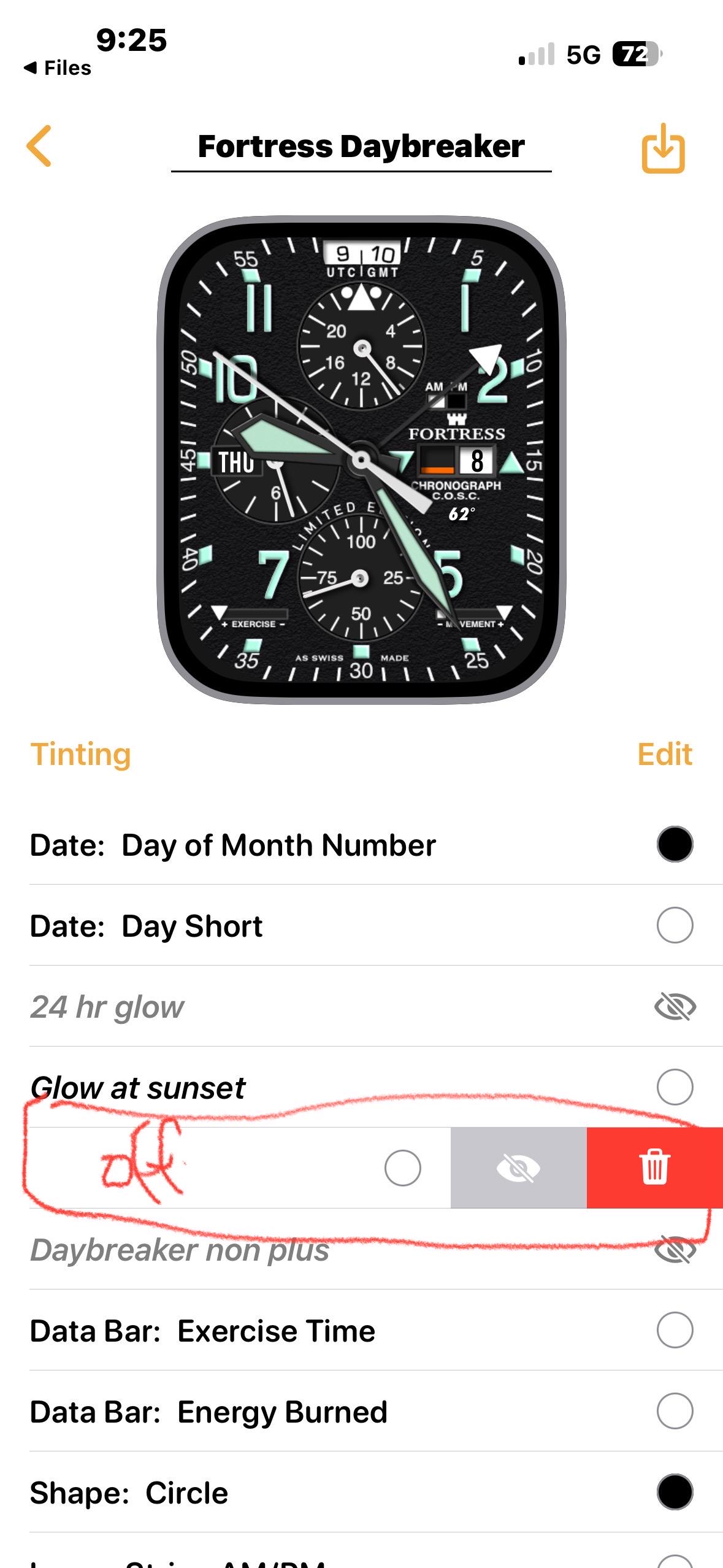Select the radio circle in swiped row
This screenshot has height=1568, width=723.
click(402, 1167)
